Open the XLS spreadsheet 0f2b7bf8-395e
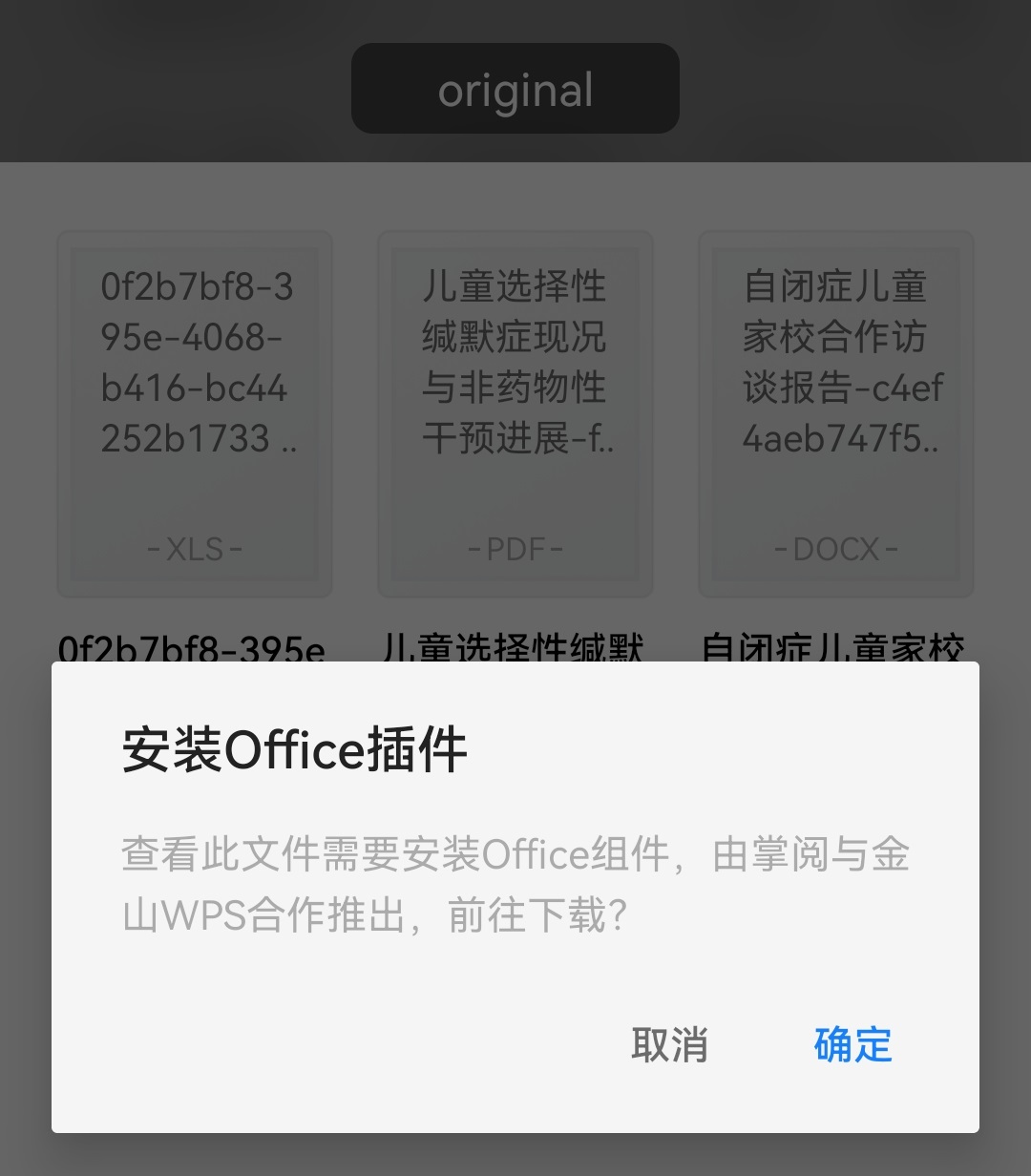Screen dimensions: 1031x1176 click(194, 410)
